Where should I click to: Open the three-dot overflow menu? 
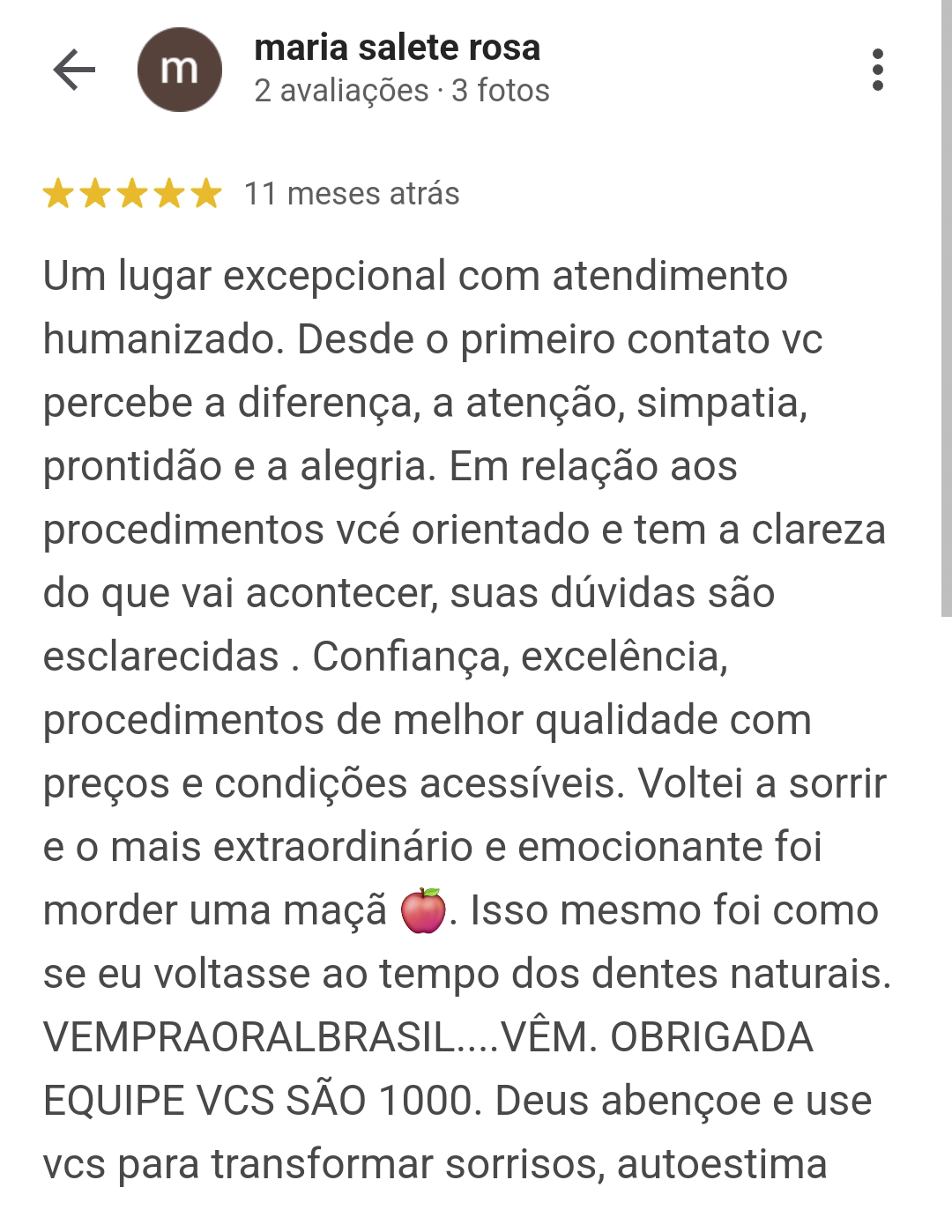coord(876,70)
